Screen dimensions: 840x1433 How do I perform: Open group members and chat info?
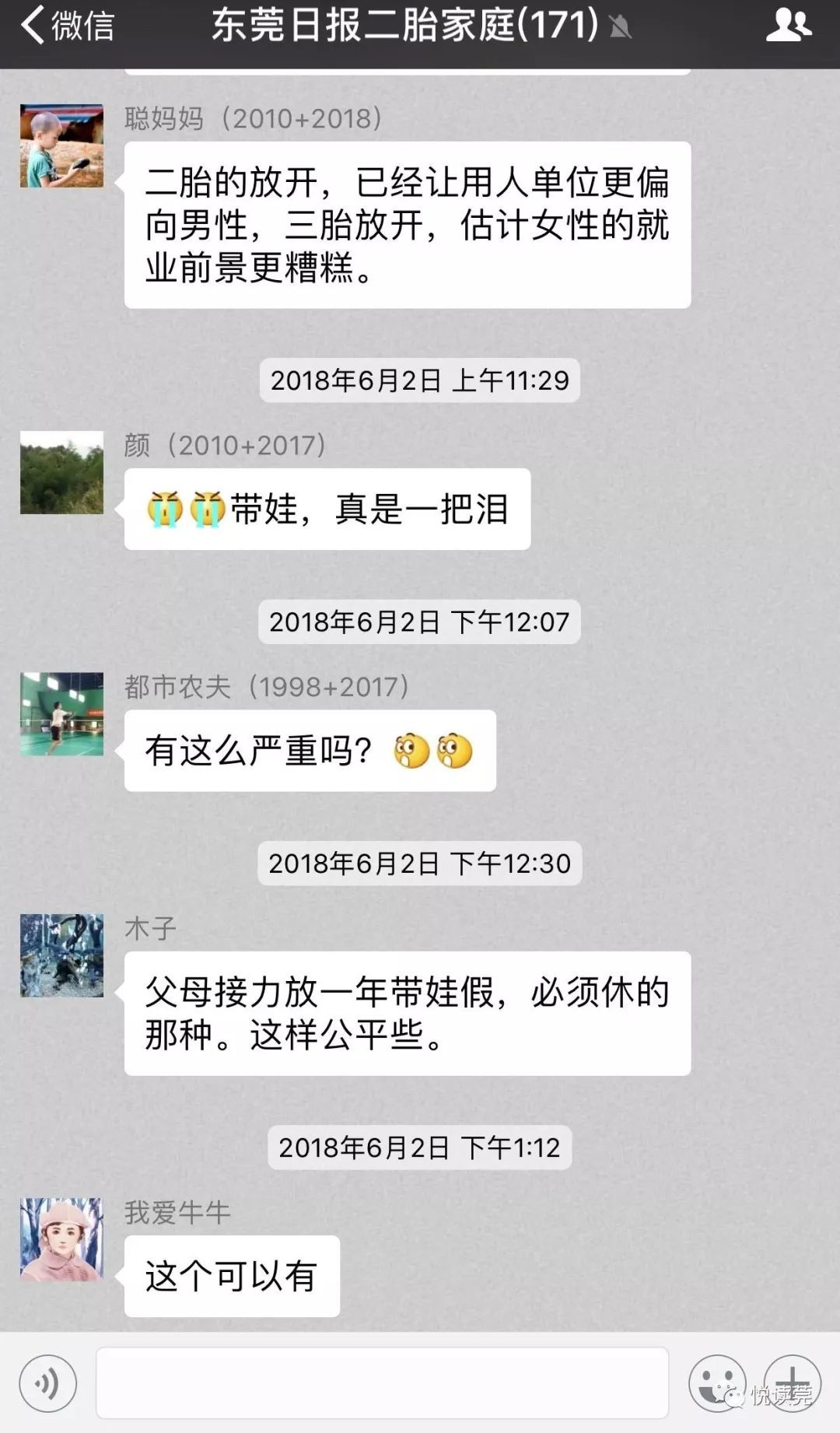coord(788,26)
